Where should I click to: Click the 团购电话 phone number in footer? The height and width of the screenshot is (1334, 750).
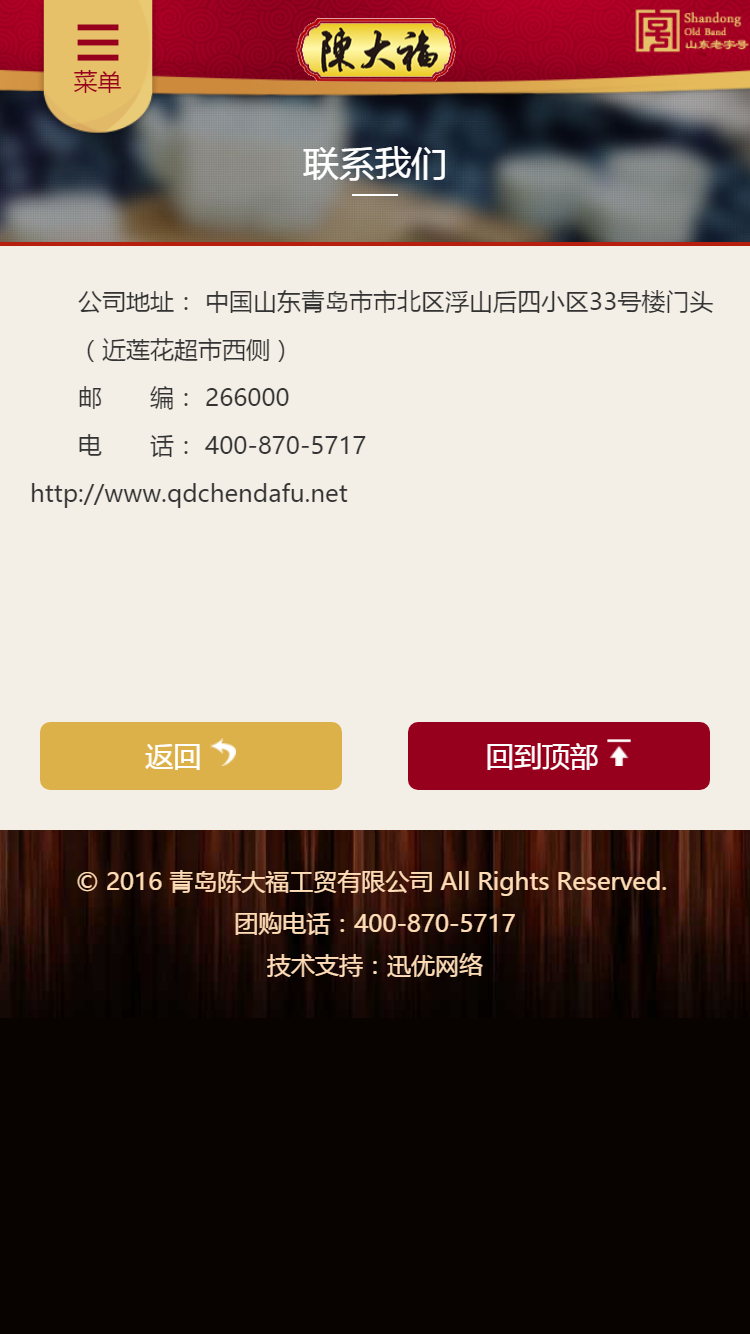434,923
